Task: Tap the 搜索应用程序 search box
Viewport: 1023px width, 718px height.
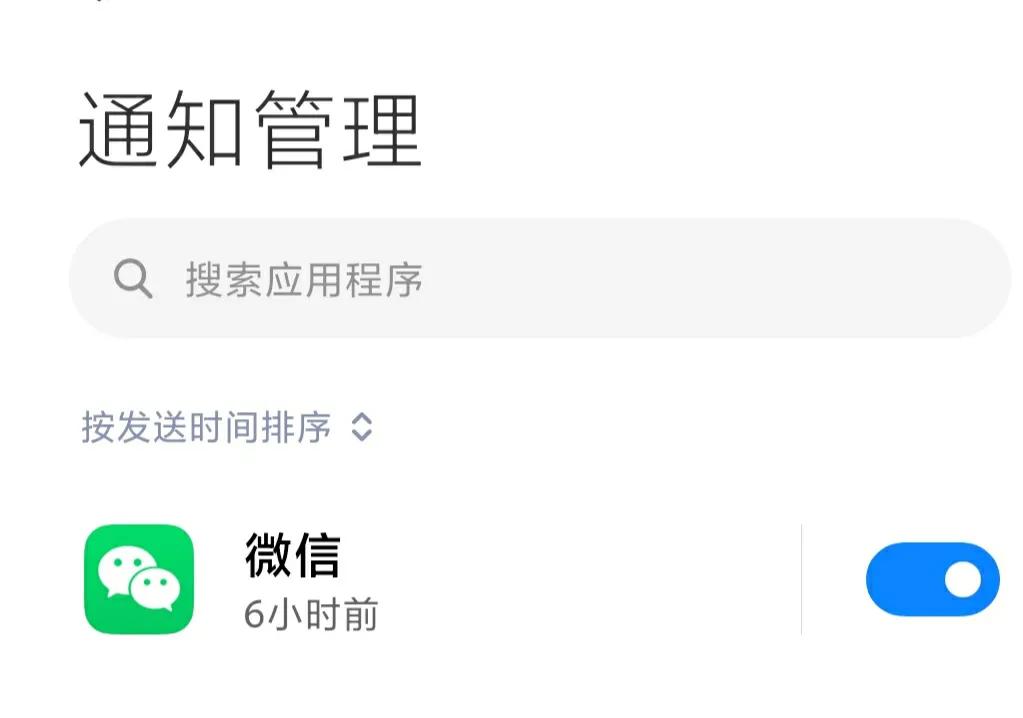Action: pyautogui.click(x=540, y=278)
